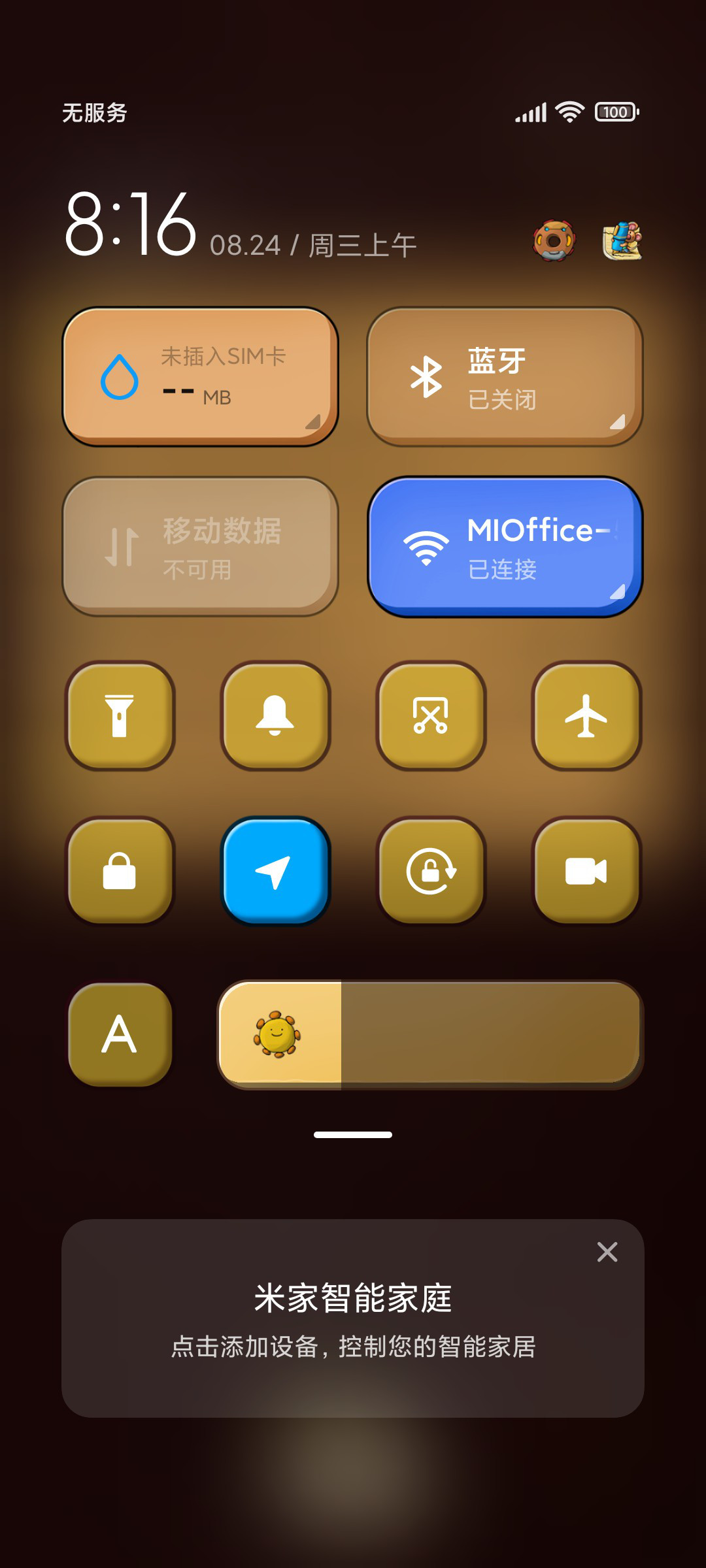Enable airplane mode
The image size is (706, 1568).
pyautogui.click(x=586, y=715)
